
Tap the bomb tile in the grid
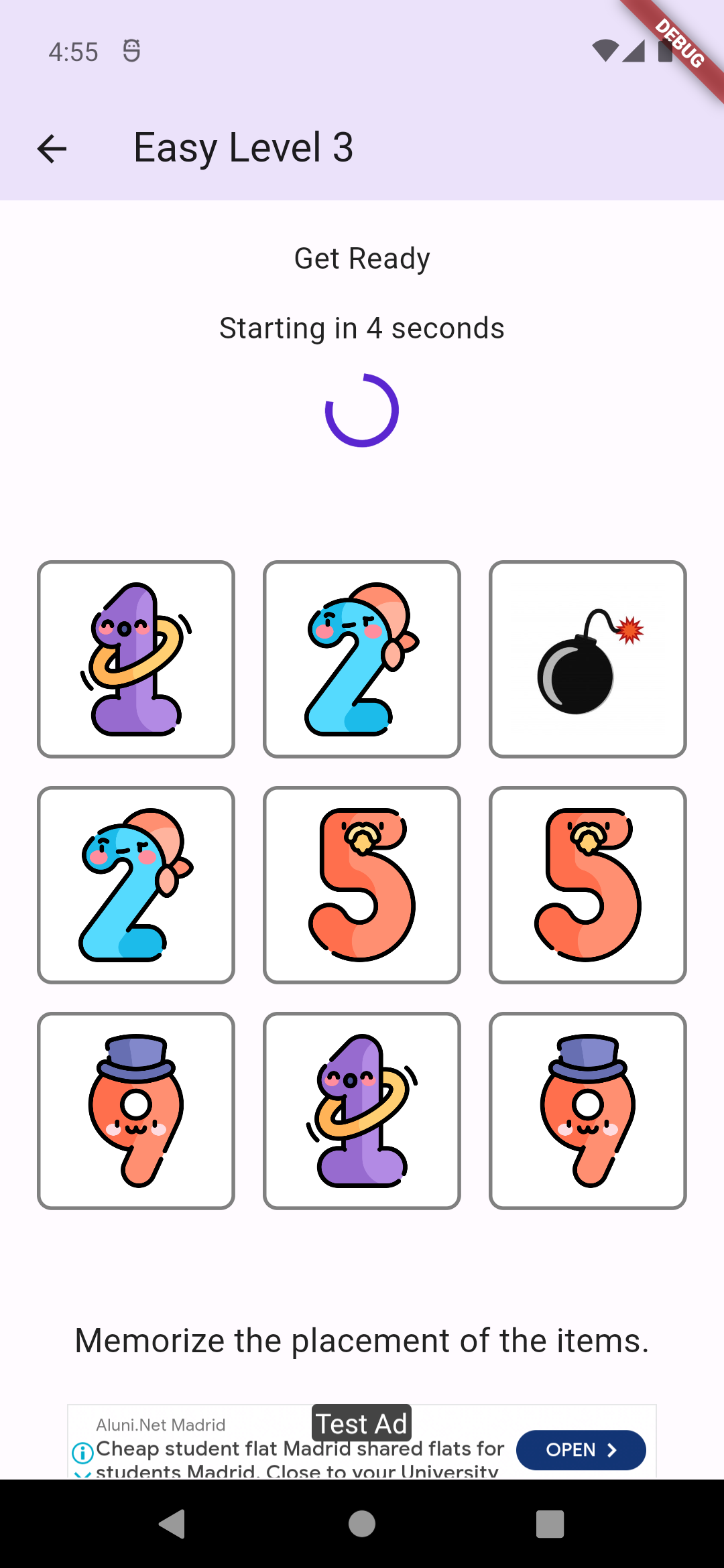[587, 659]
